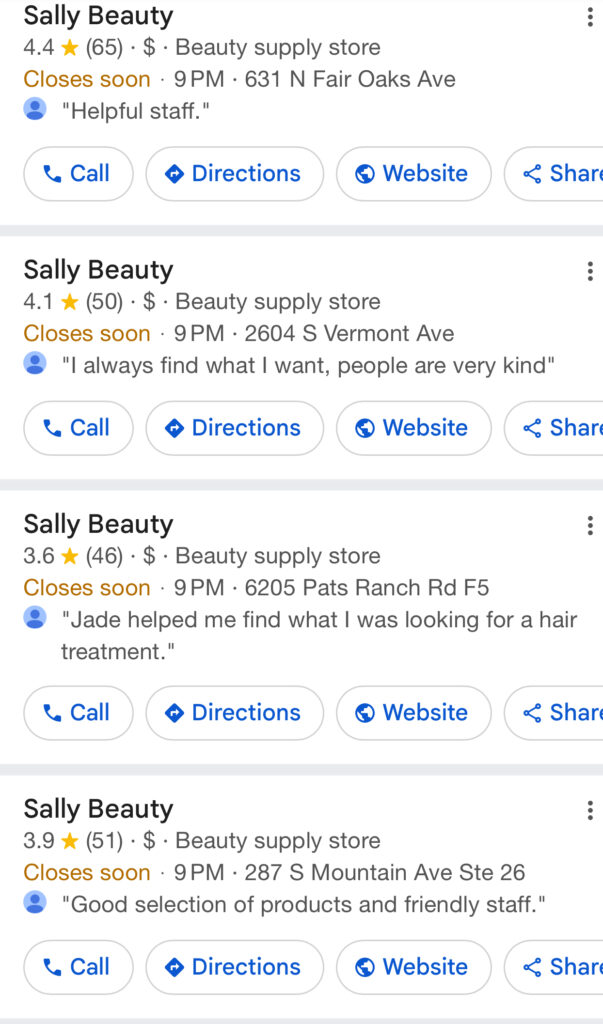Open the Sally Beauty listing rated 3.9
Screen dimensions: 603x1024
[98, 809]
